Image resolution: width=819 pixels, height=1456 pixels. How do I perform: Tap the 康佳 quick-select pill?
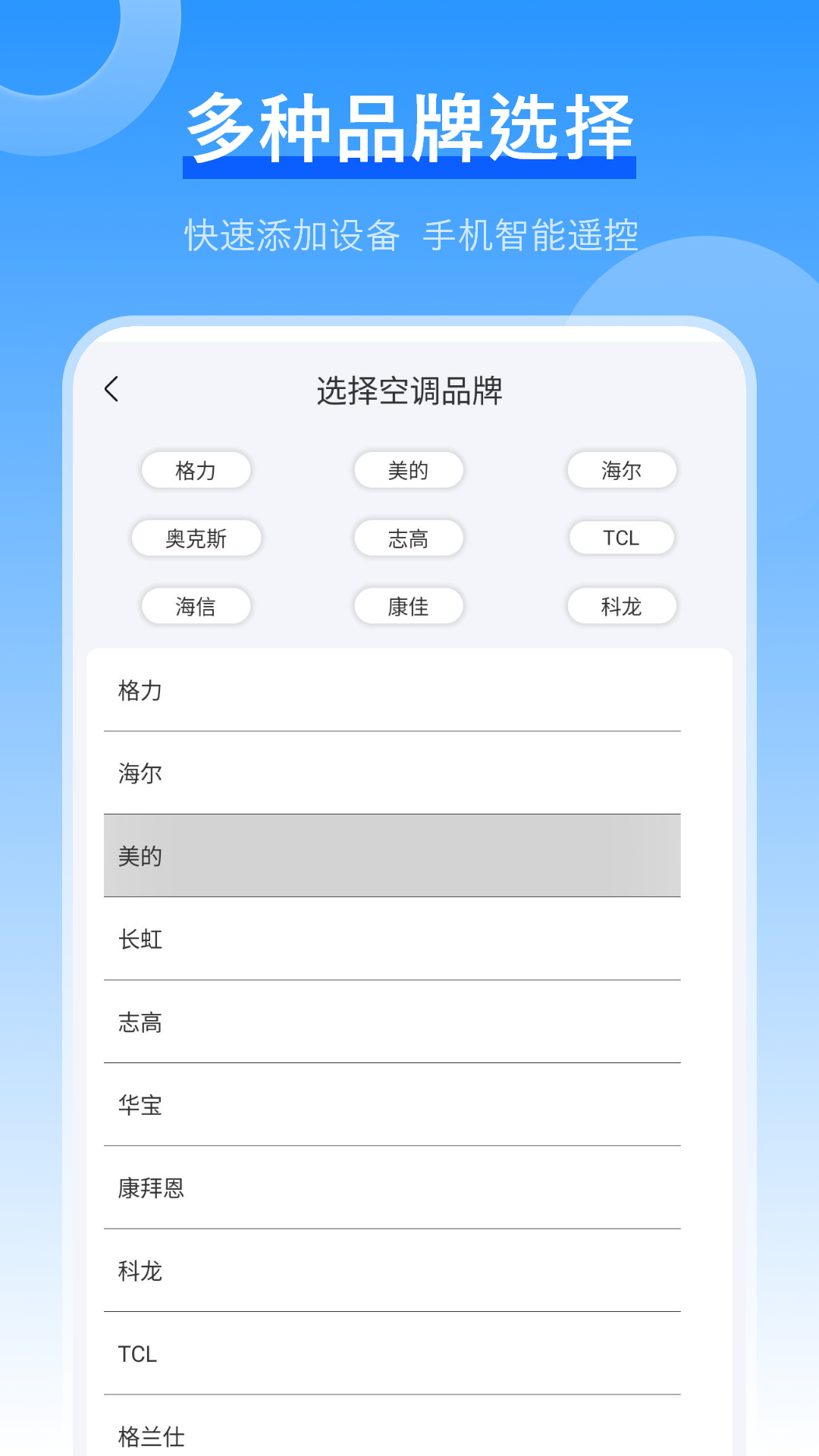coord(408,606)
